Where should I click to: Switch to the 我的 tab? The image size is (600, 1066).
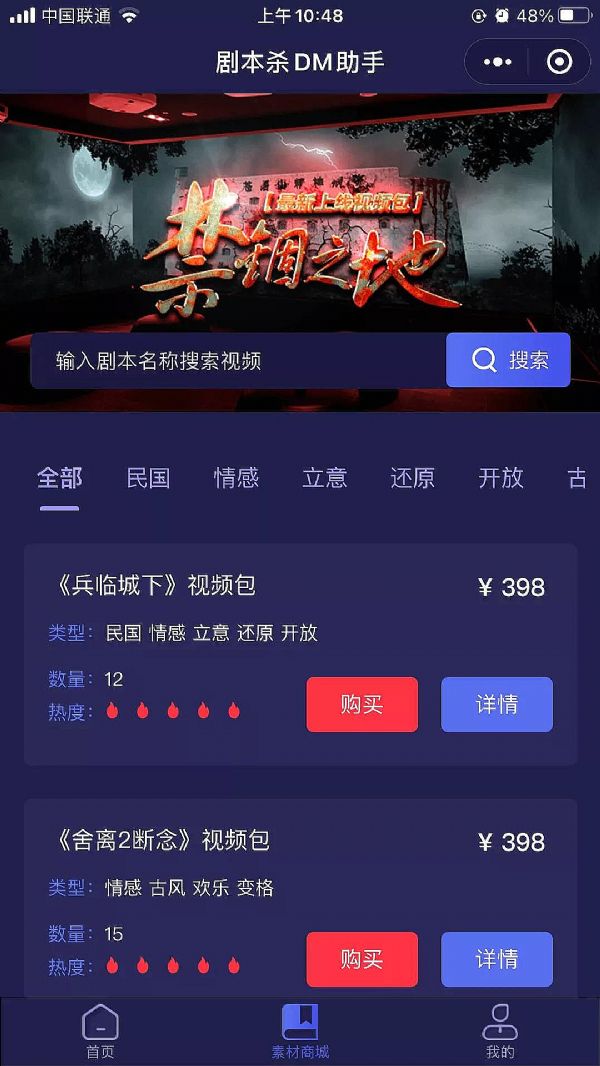(x=500, y=1032)
